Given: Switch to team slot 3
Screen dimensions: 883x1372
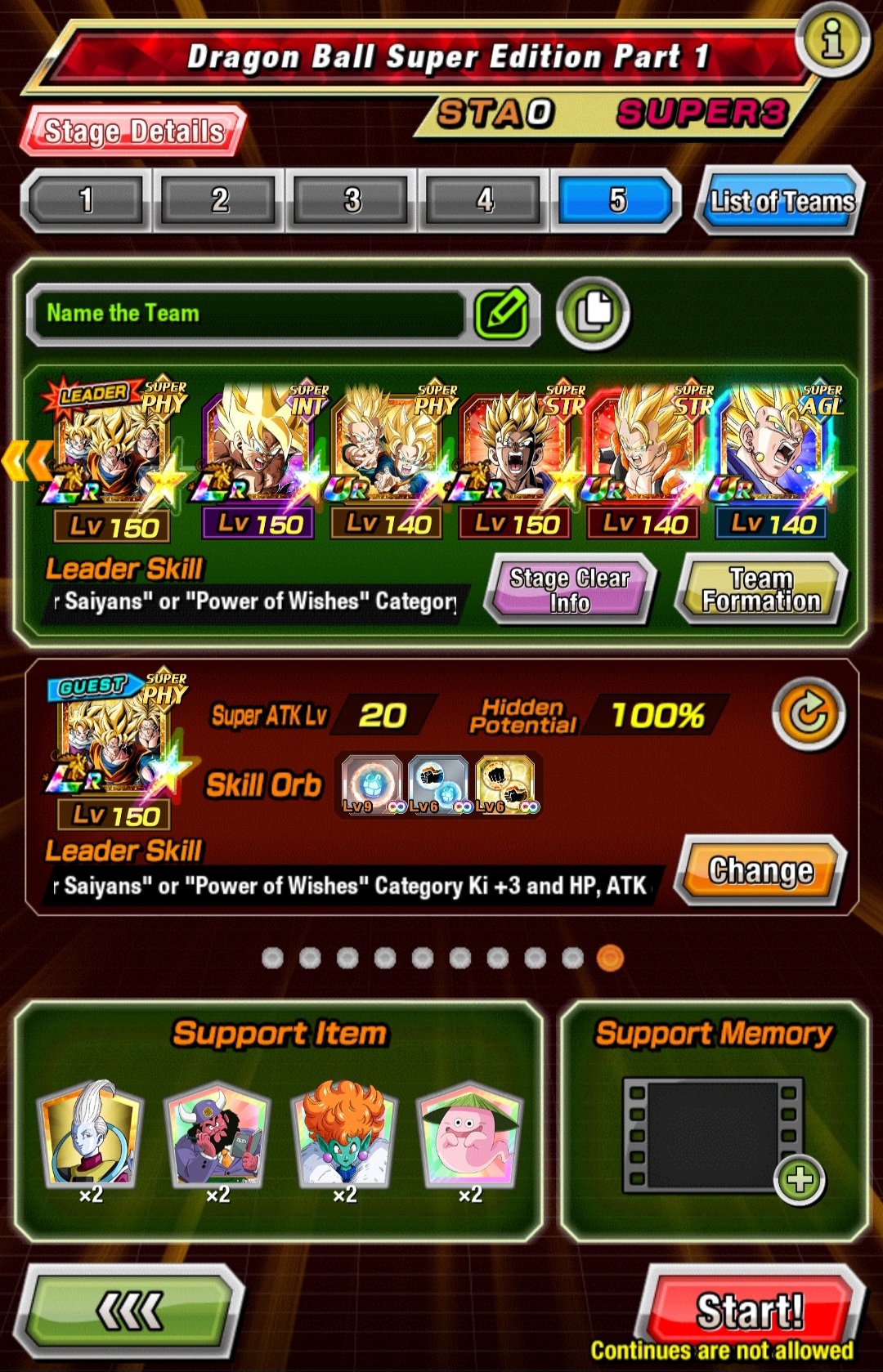Looking at the screenshot, I should pyautogui.click(x=352, y=200).
